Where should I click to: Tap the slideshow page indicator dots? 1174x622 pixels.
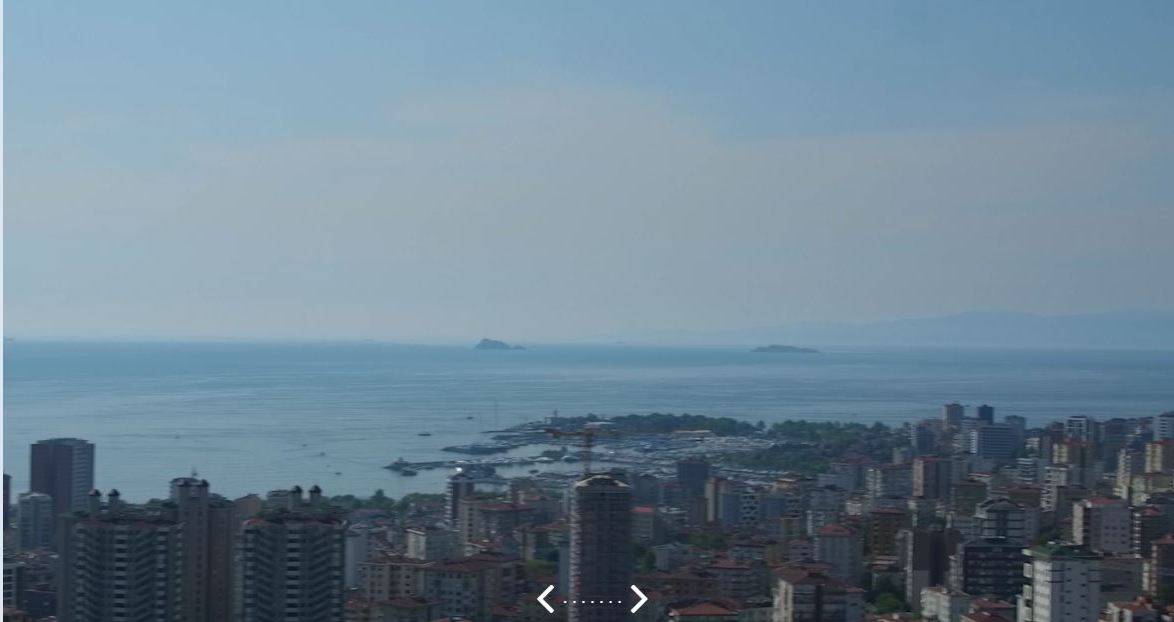(x=592, y=602)
